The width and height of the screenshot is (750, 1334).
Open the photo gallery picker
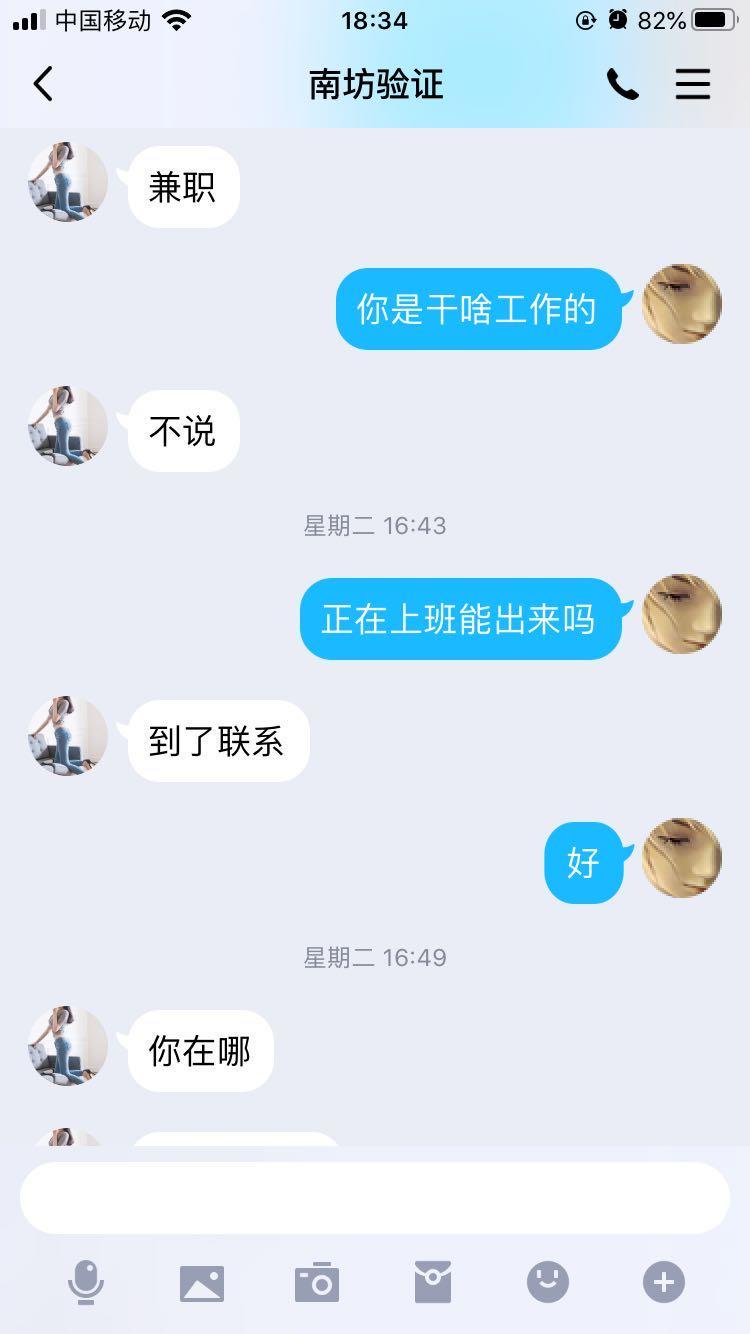coord(202,1282)
